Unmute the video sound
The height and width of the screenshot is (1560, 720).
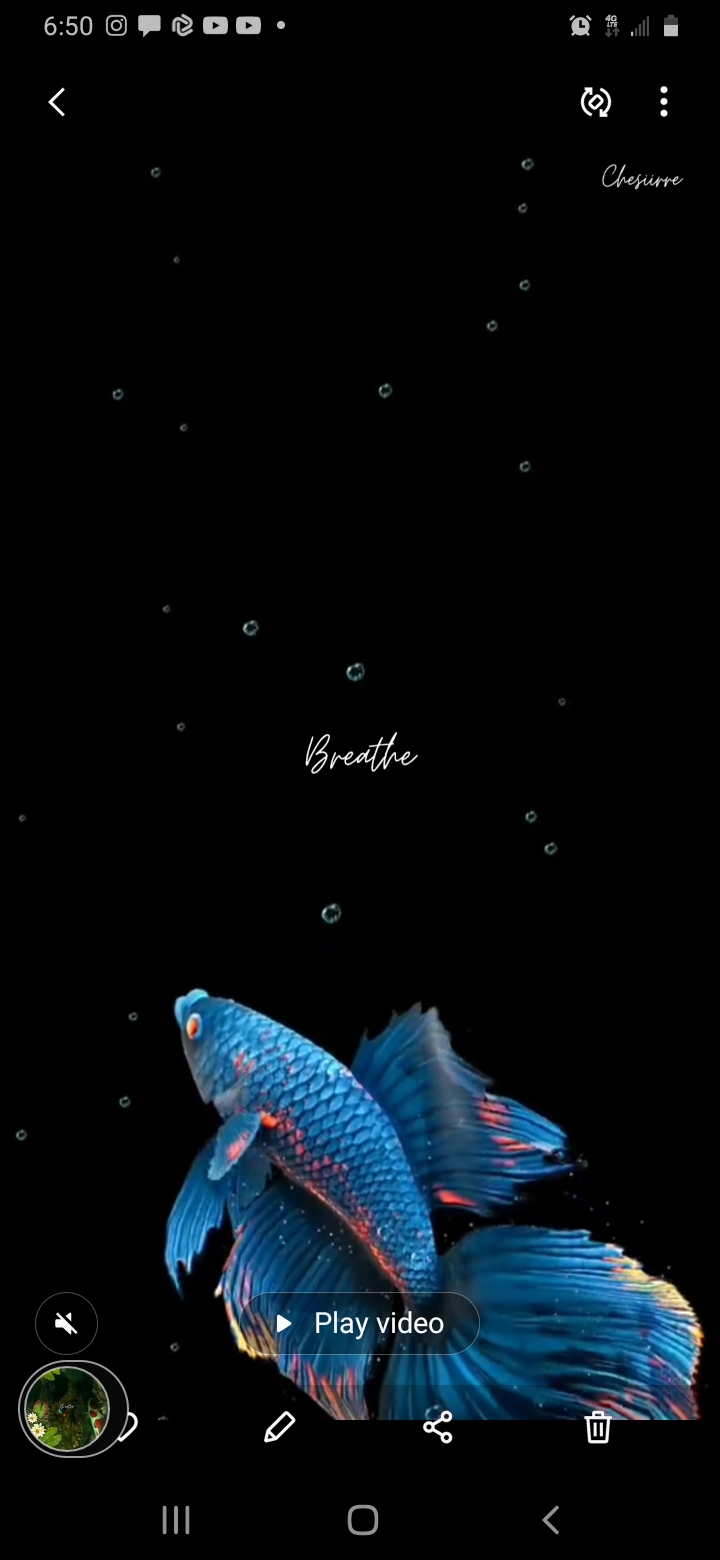click(66, 1324)
